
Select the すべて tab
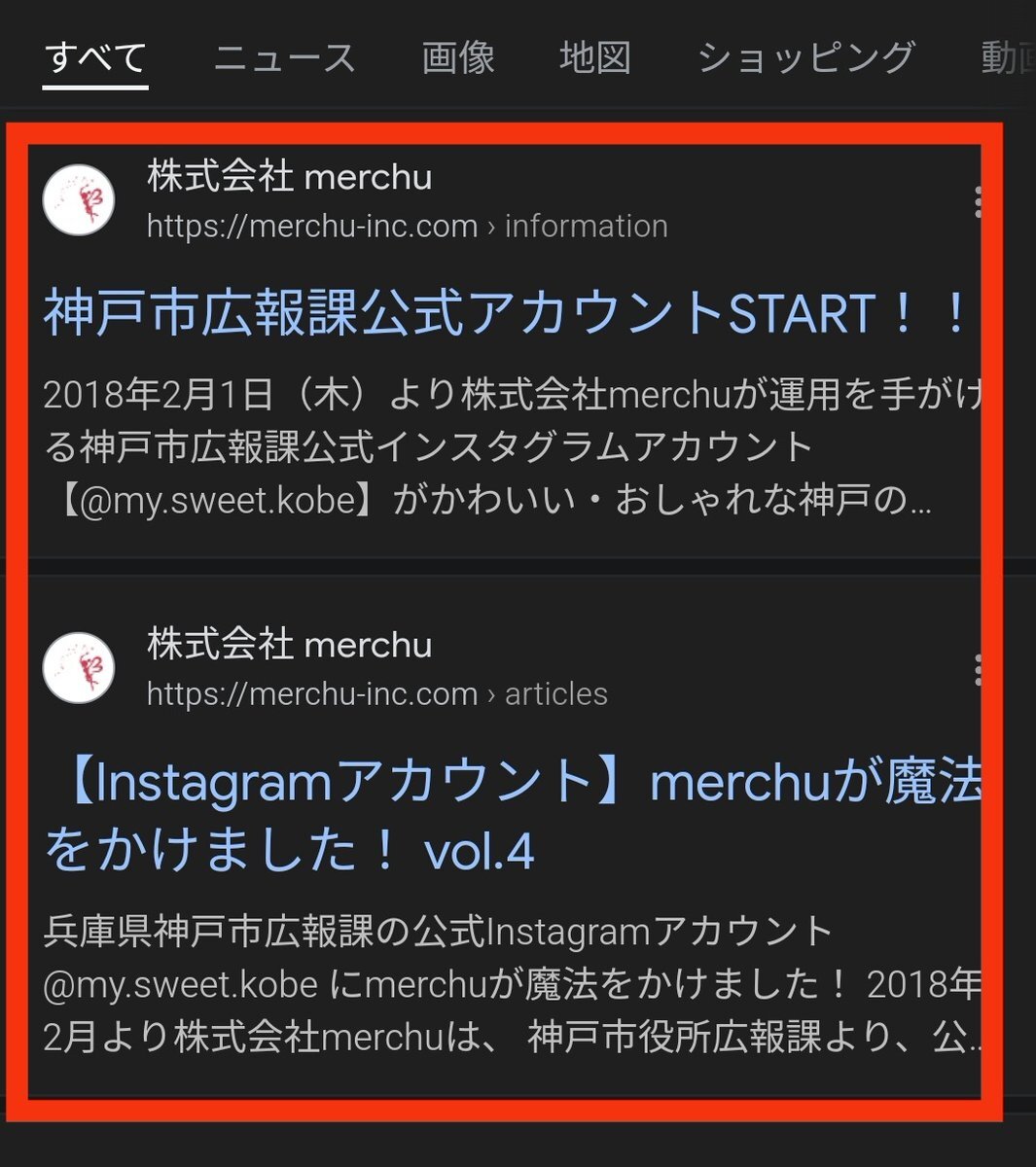[x=95, y=57]
